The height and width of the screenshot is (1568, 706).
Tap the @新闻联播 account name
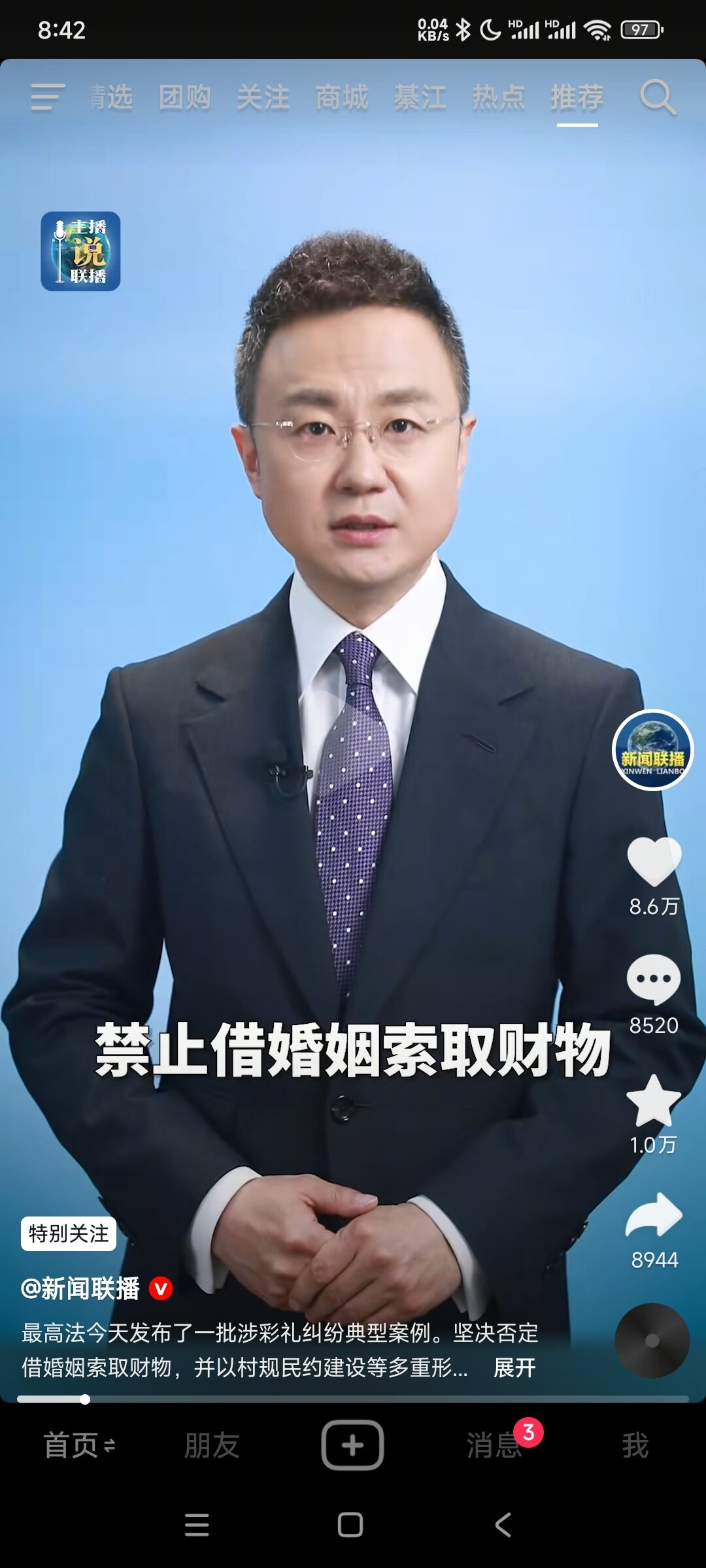[x=80, y=1289]
